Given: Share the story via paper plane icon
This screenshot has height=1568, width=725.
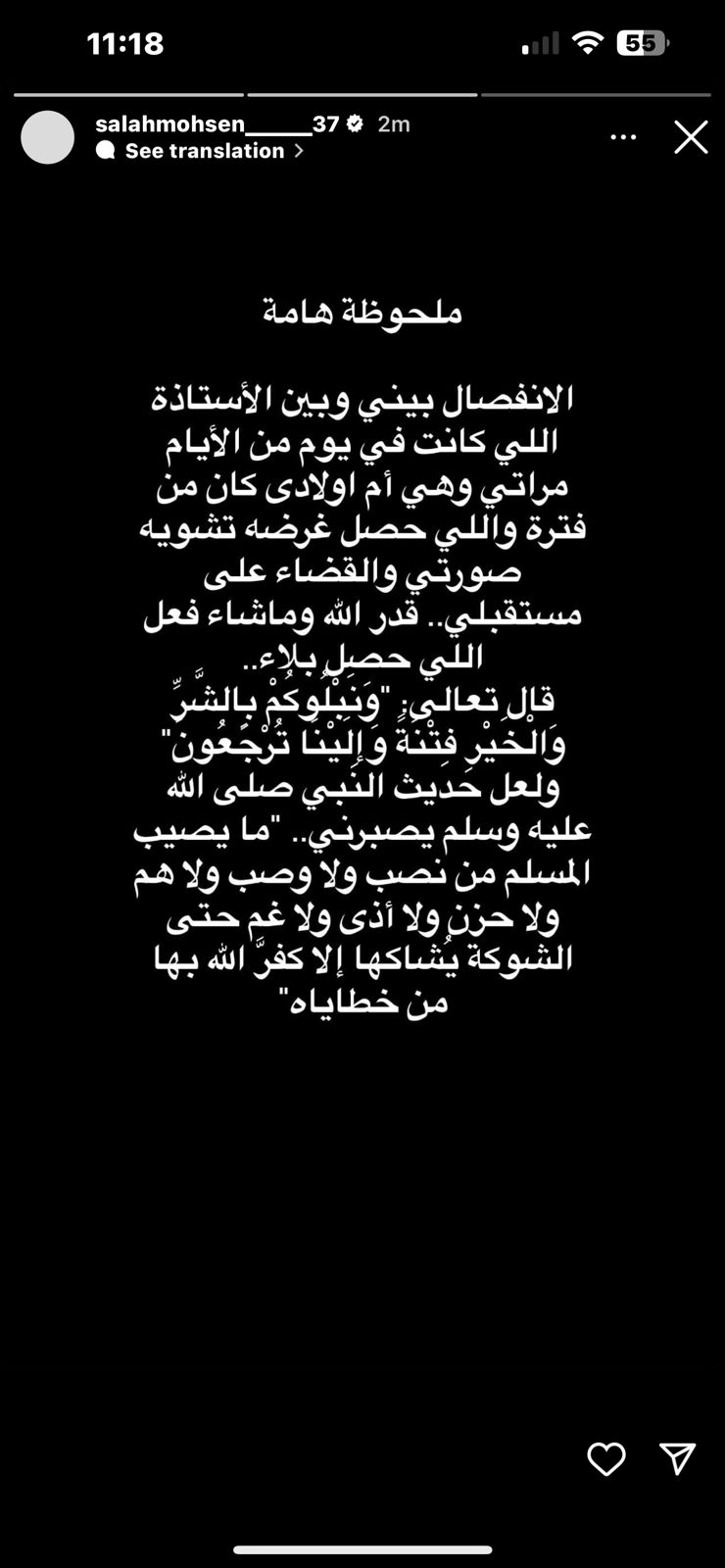Looking at the screenshot, I should [x=677, y=1458].
